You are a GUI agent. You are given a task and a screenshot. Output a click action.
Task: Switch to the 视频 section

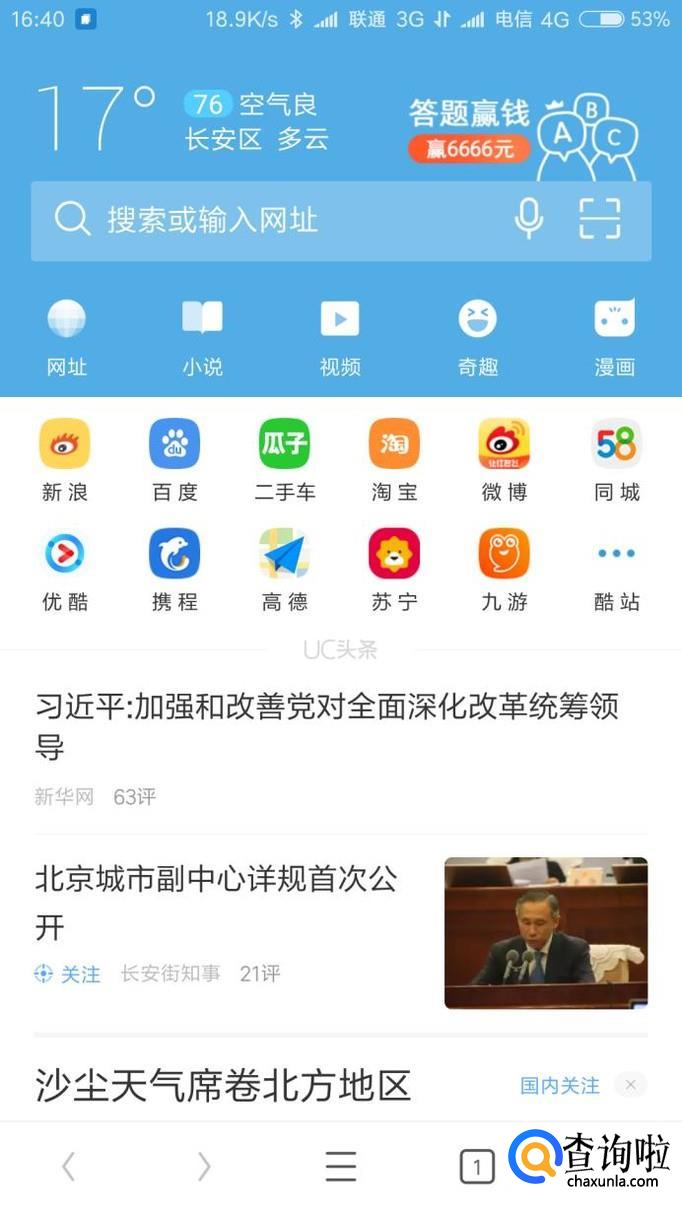340,338
